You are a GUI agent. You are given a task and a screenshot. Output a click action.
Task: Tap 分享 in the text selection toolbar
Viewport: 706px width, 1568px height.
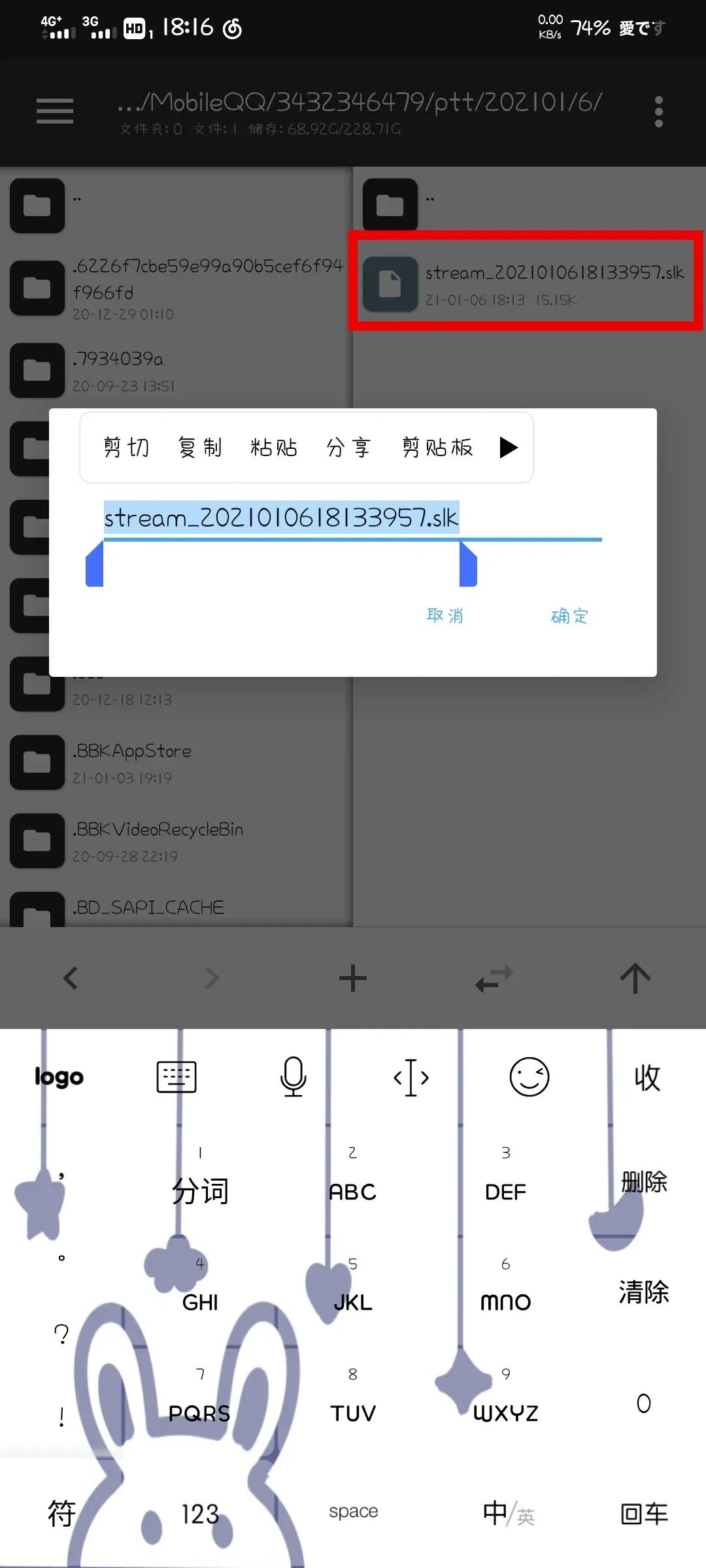click(x=348, y=448)
